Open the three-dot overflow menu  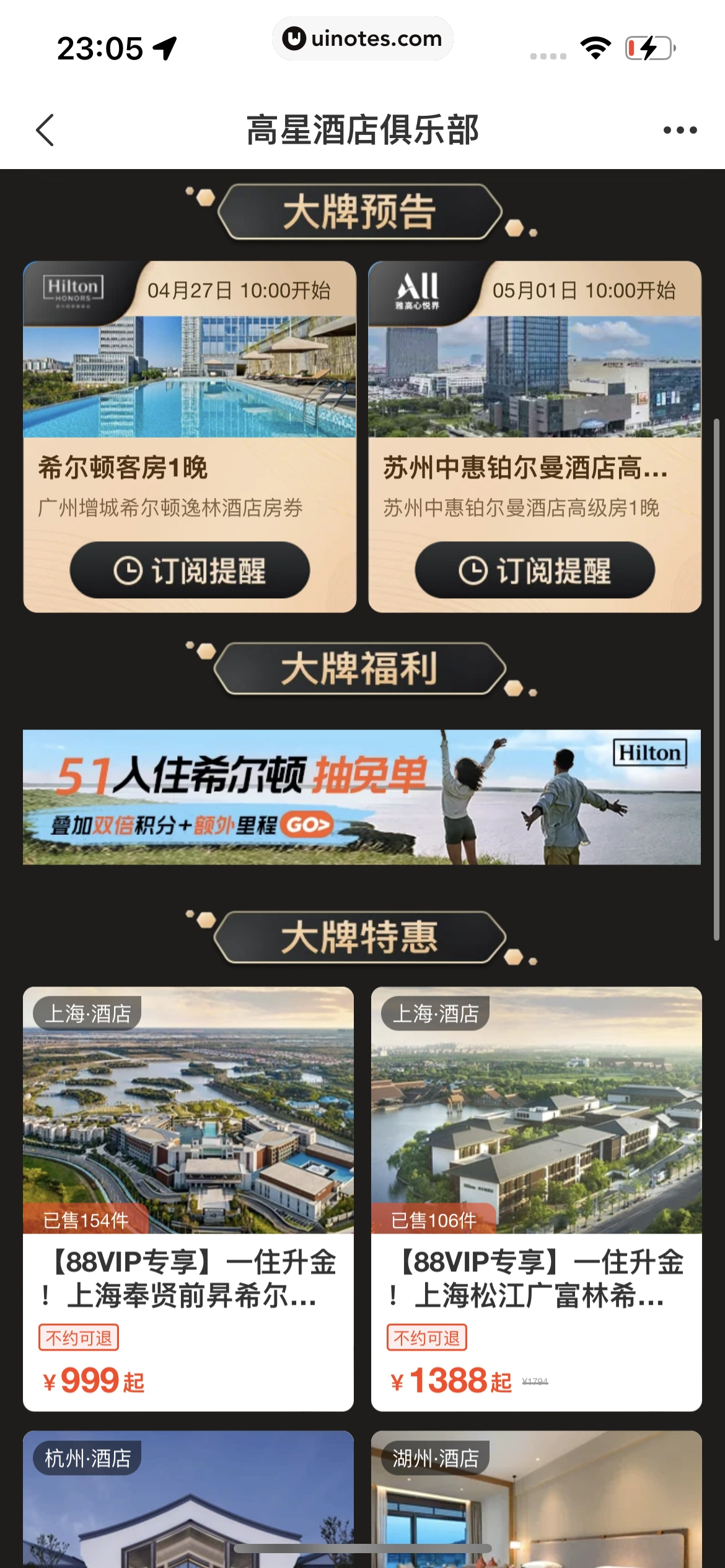pyautogui.click(x=680, y=130)
